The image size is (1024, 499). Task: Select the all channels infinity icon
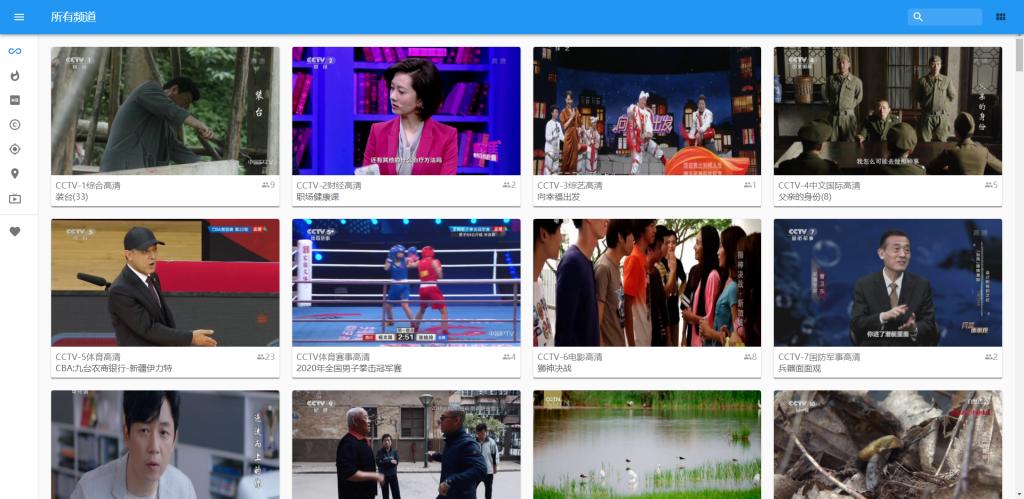click(x=15, y=51)
